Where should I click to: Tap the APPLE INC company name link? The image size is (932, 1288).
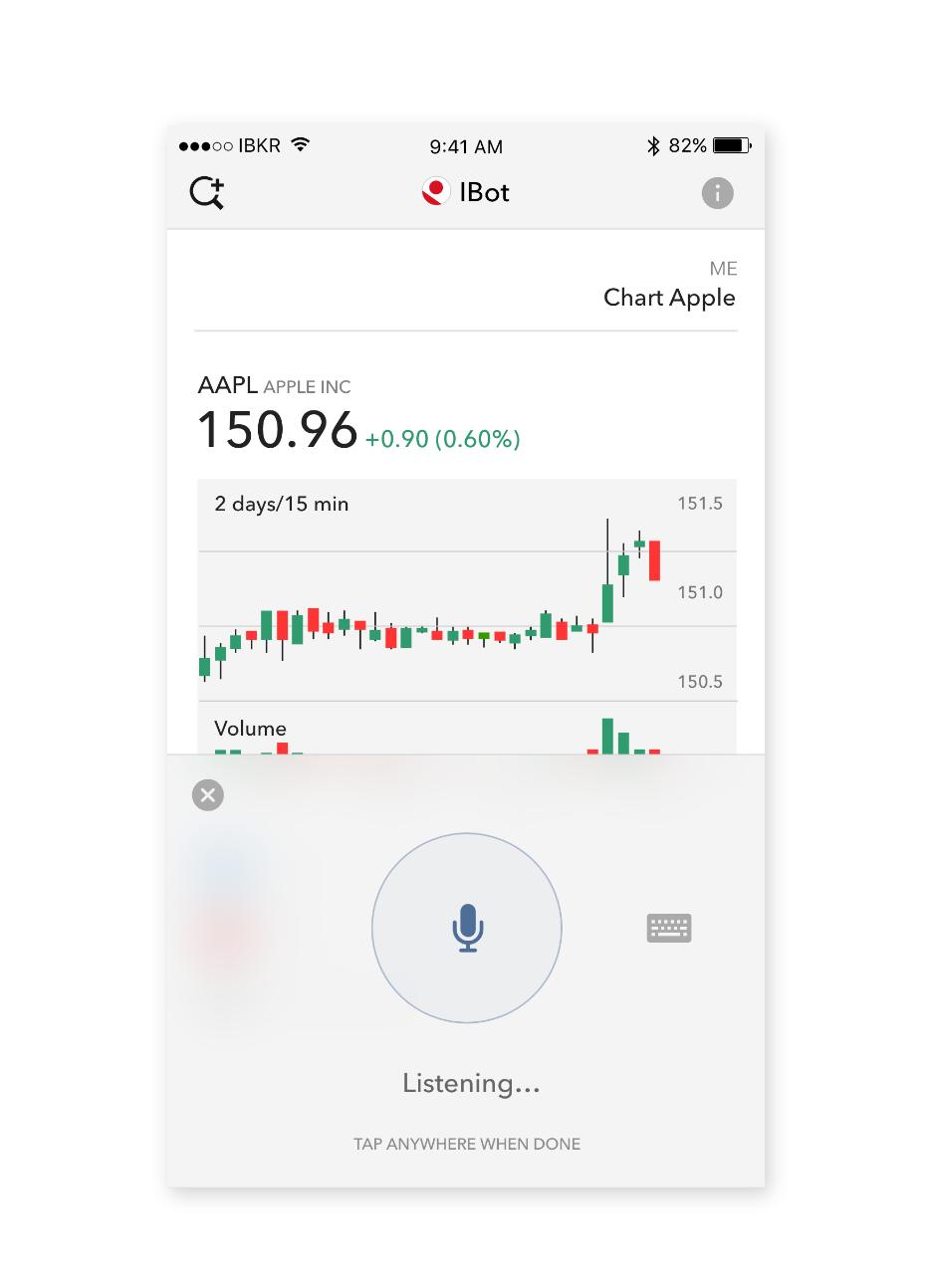308,387
